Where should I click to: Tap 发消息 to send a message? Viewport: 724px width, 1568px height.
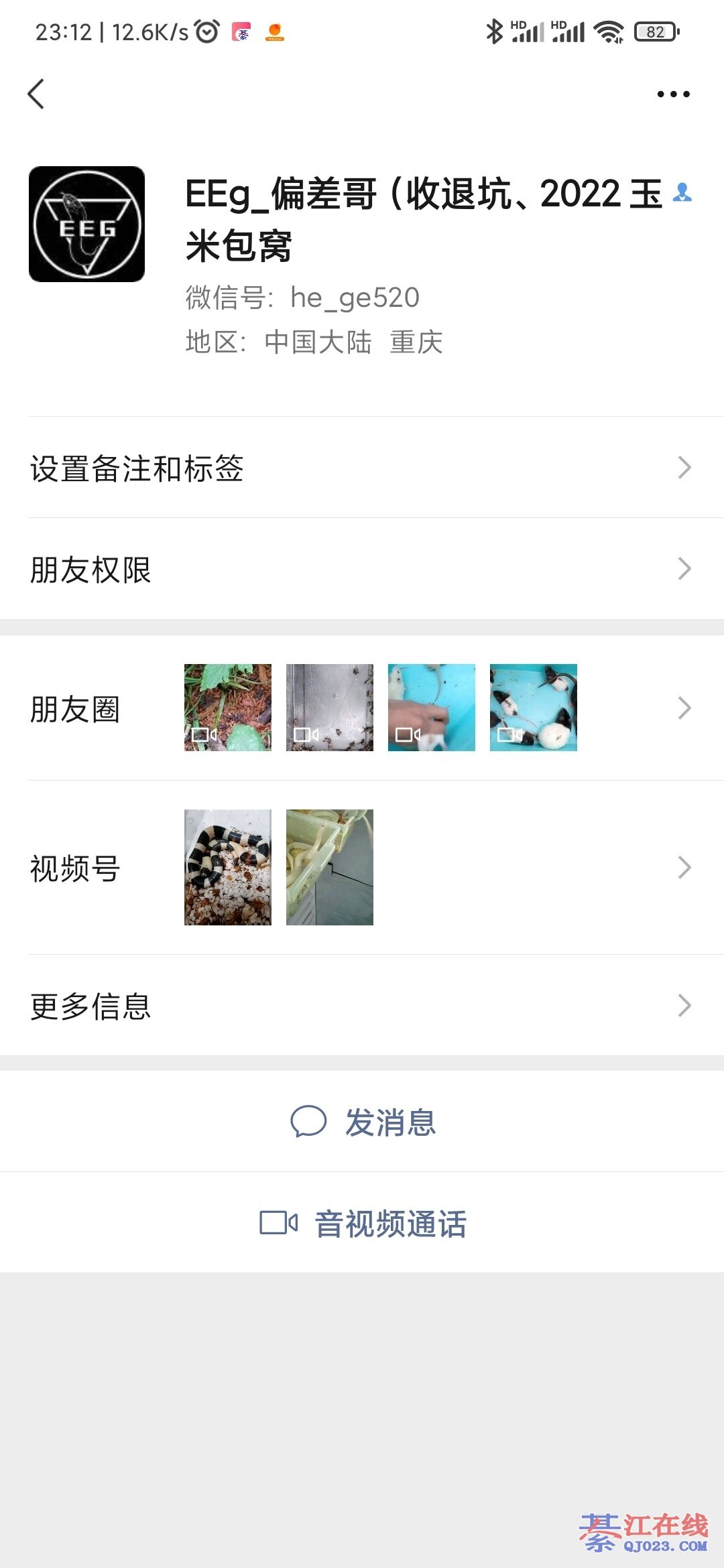(363, 1122)
